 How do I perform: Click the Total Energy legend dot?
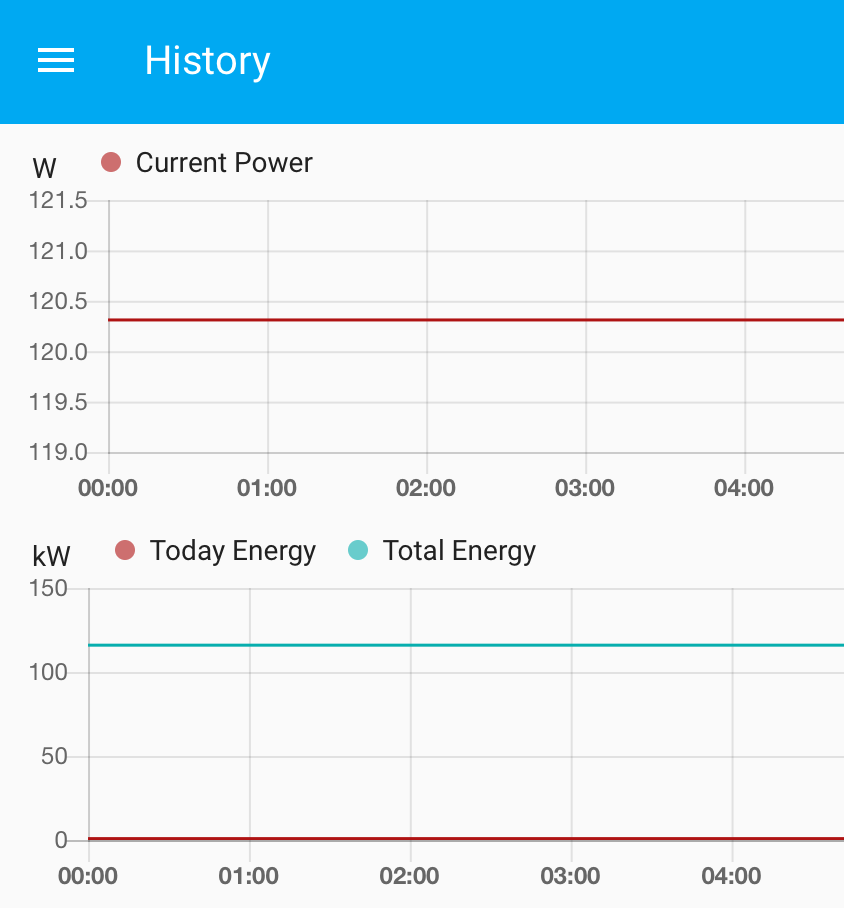coord(360,550)
